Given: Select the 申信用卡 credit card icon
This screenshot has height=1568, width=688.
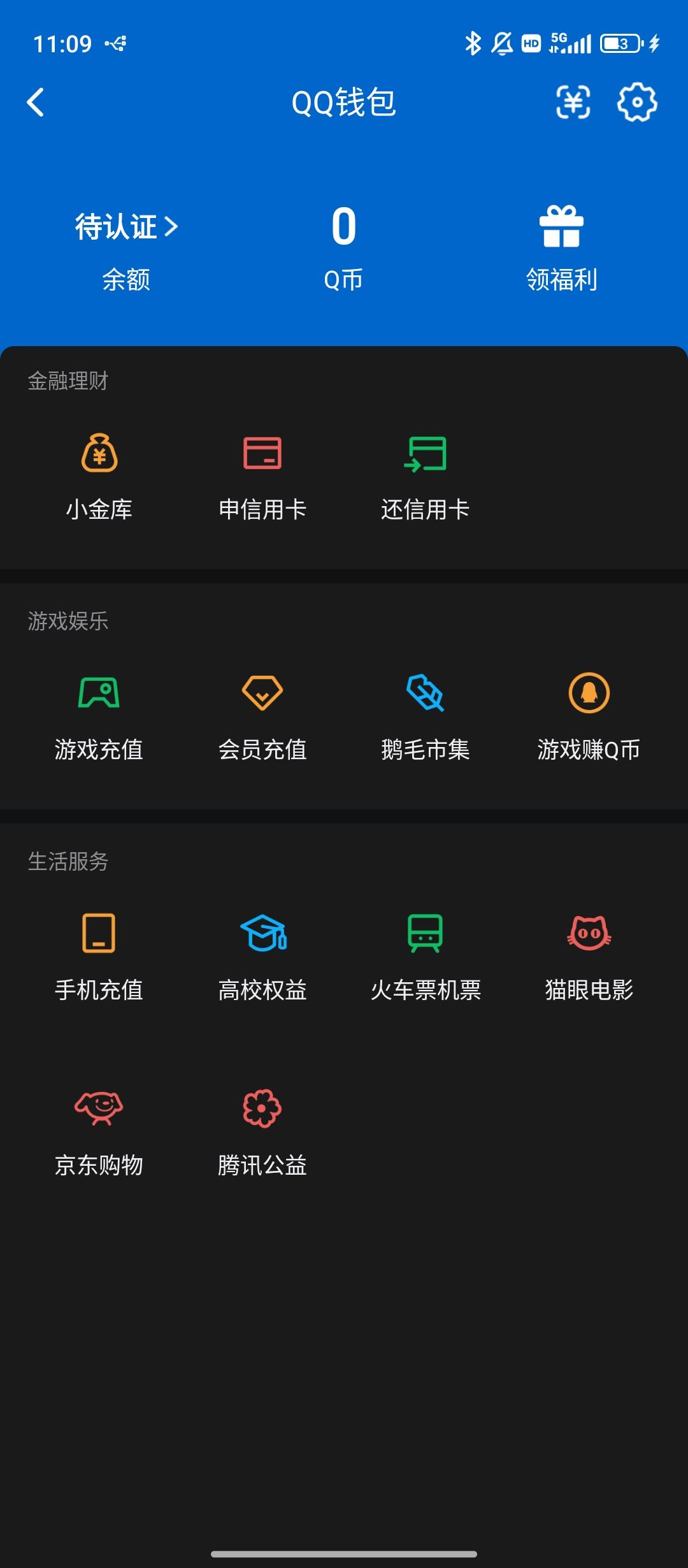Looking at the screenshot, I should pyautogui.click(x=263, y=453).
